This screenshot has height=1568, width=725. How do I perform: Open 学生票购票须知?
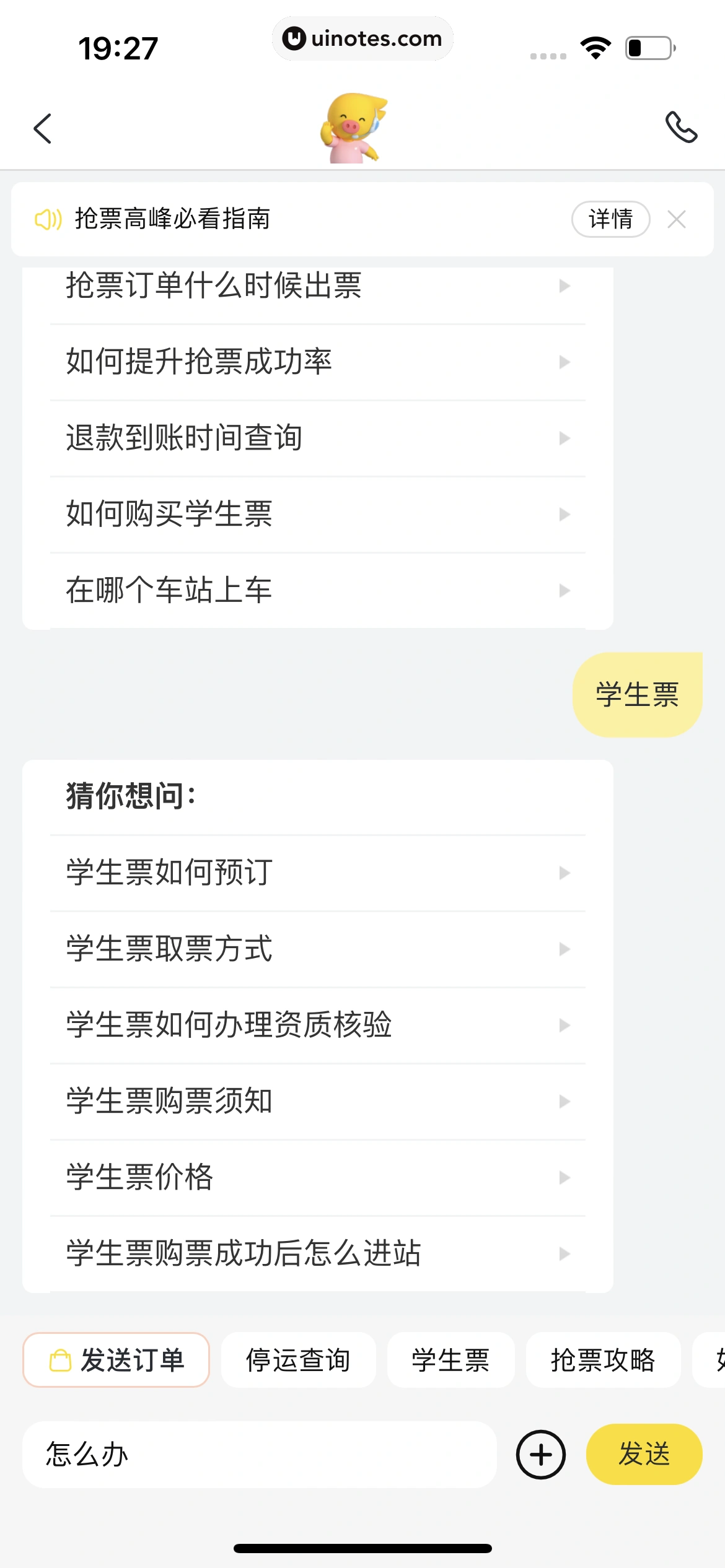tap(317, 1102)
